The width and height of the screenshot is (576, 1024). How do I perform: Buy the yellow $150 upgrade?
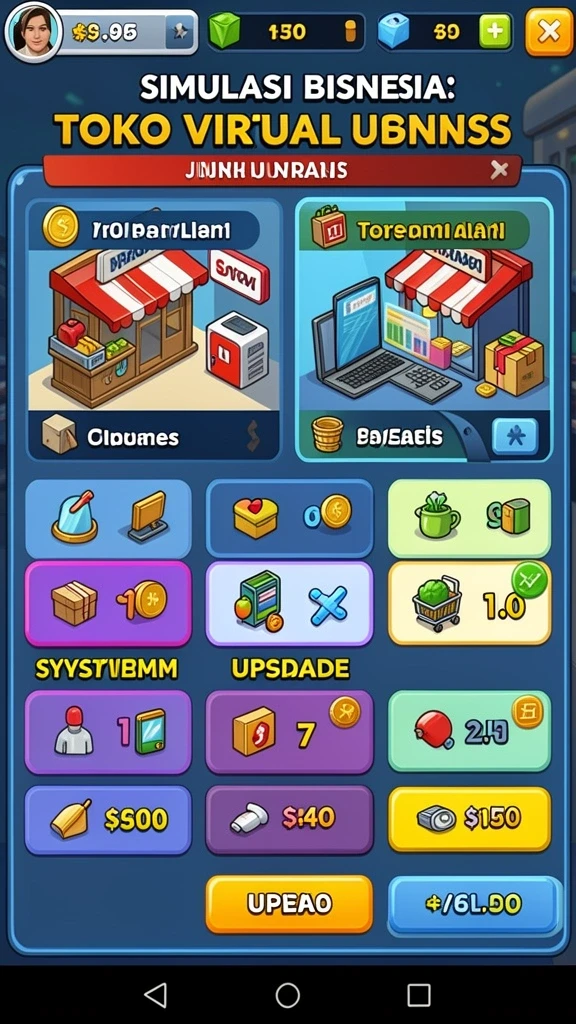pyautogui.click(x=470, y=819)
